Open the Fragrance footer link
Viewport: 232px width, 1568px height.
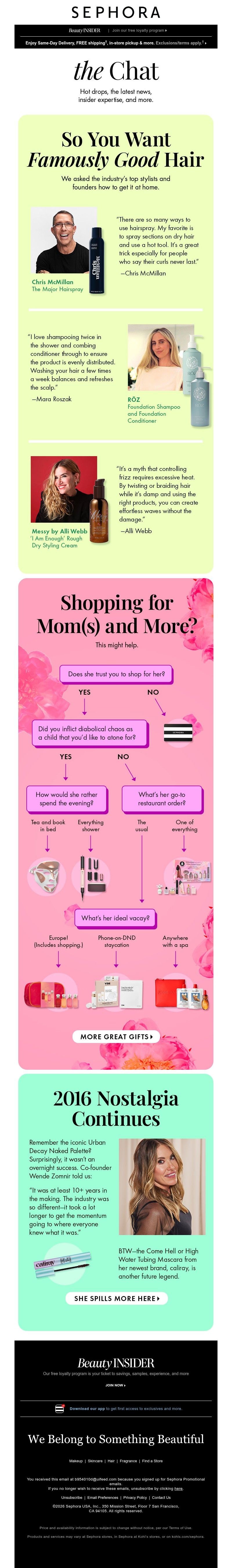click(128, 1461)
